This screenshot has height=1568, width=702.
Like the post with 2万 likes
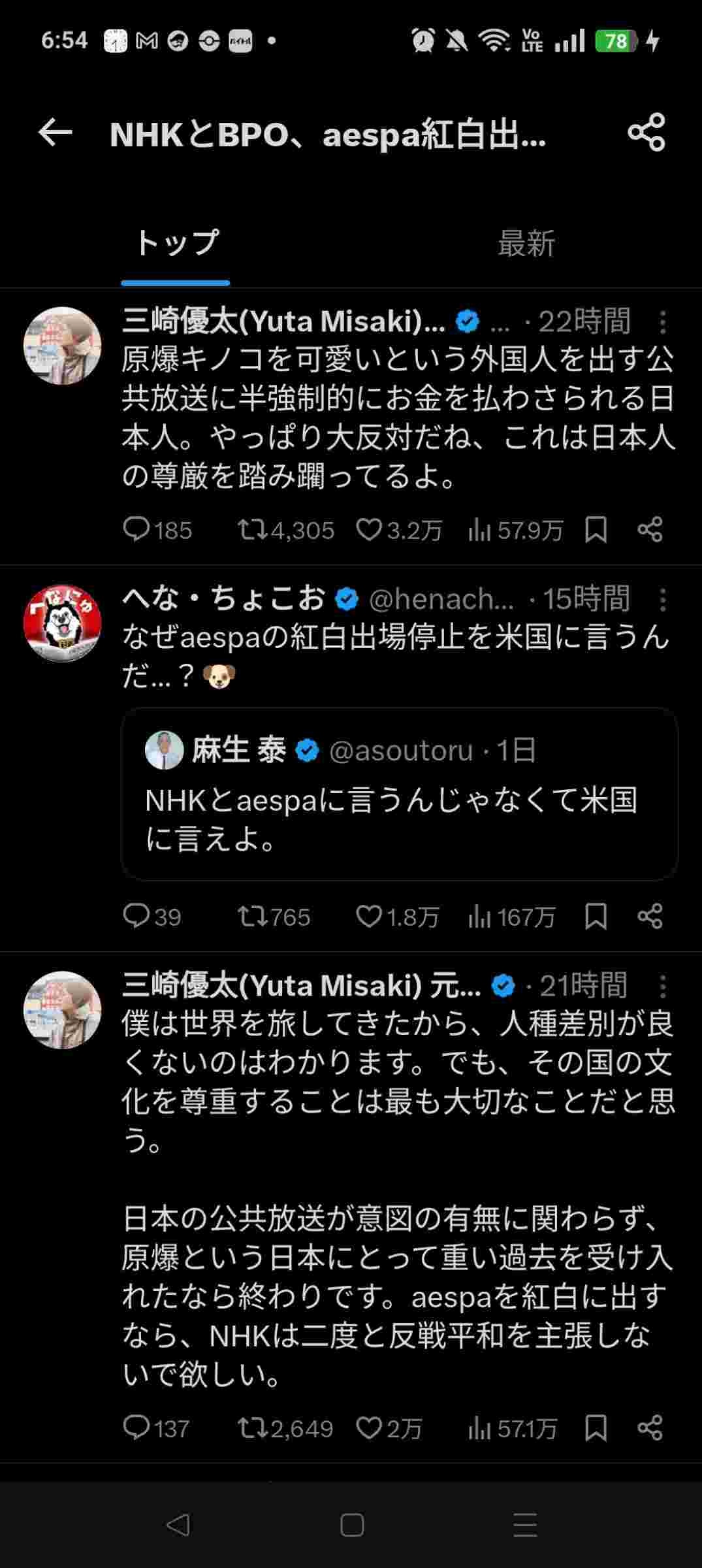[369, 1428]
